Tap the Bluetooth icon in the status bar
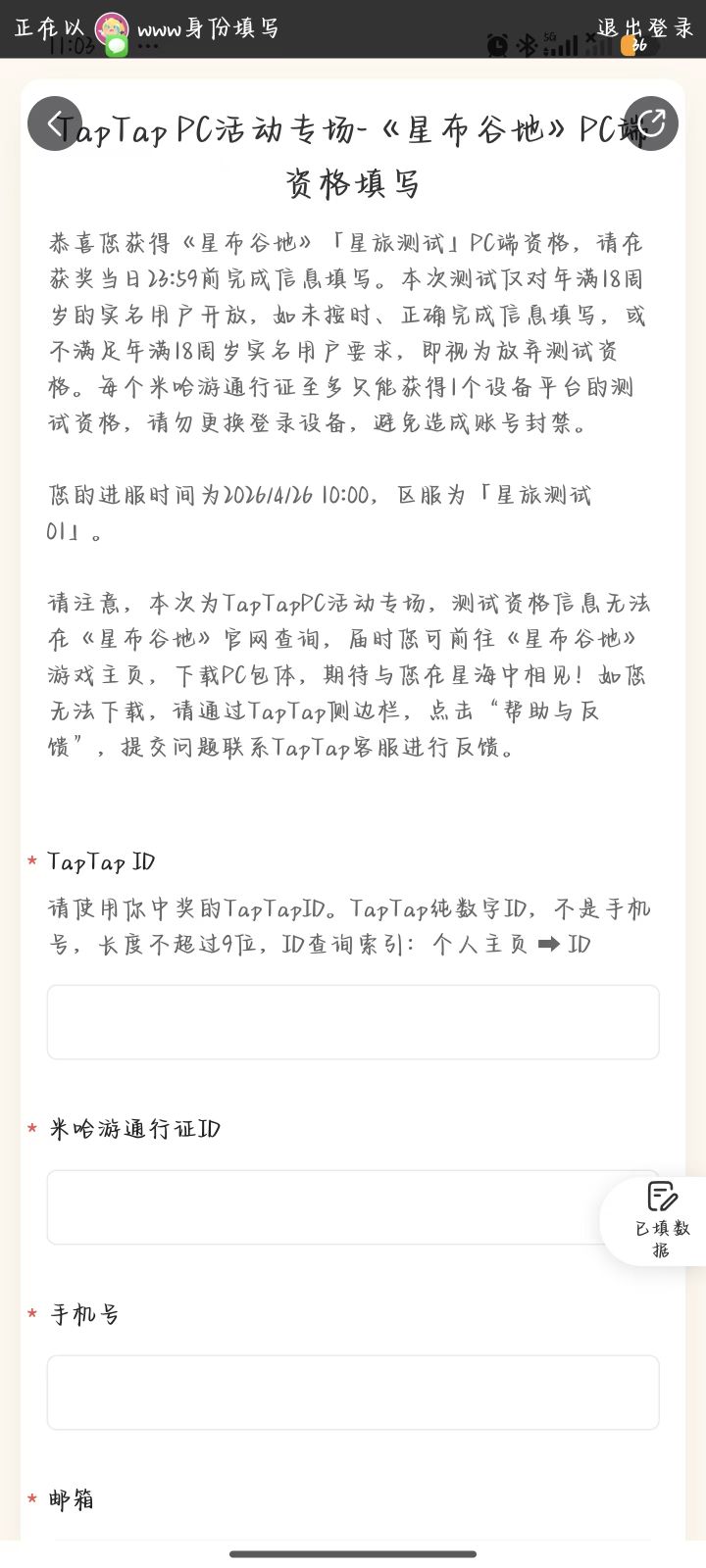The width and height of the screenshot is (706, 1568). tap(526, 44)
